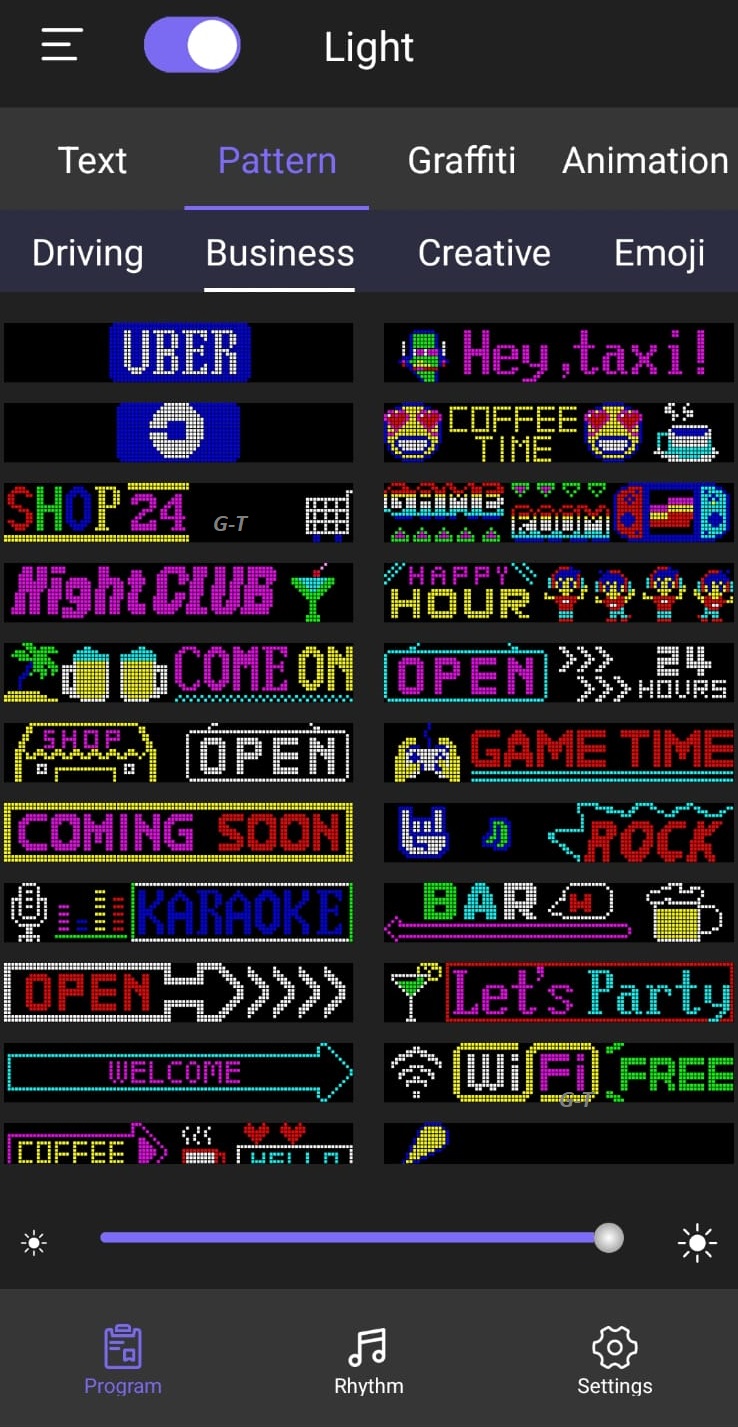Image resolution: width=738 pixels, height=1427 pixels.
Task: Tap the brightness slider track
Action: 350,1238
